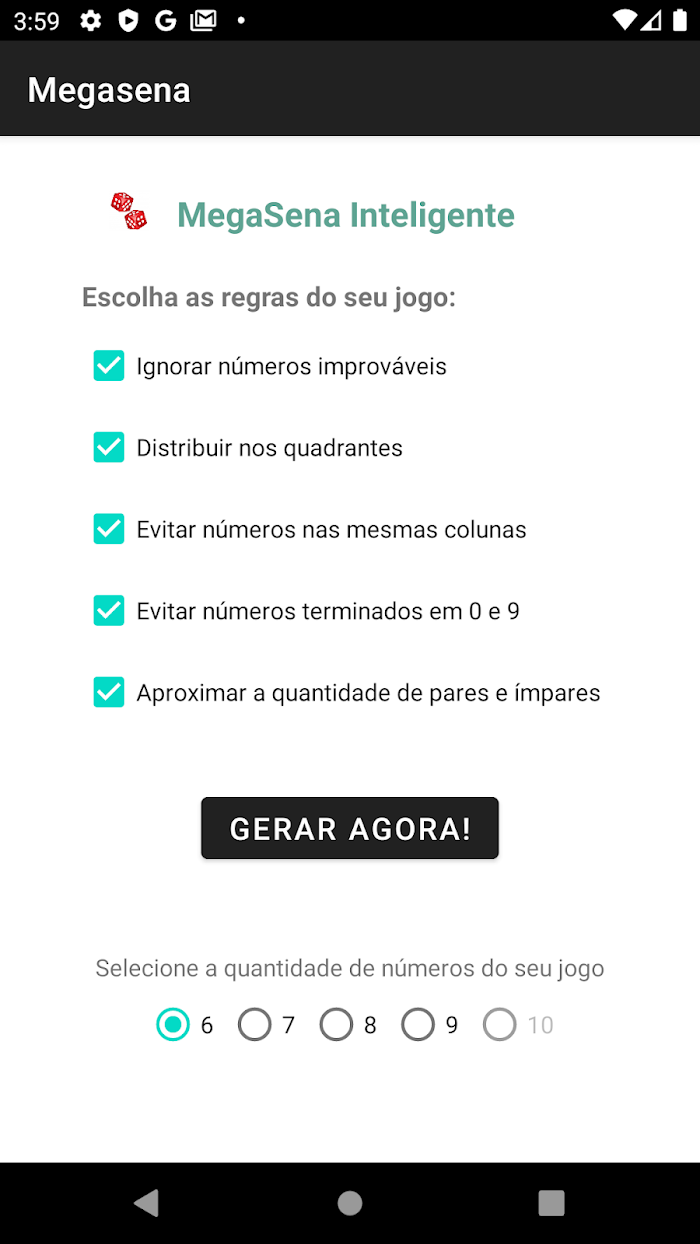Go to the system home screen

coord(350,1203)
